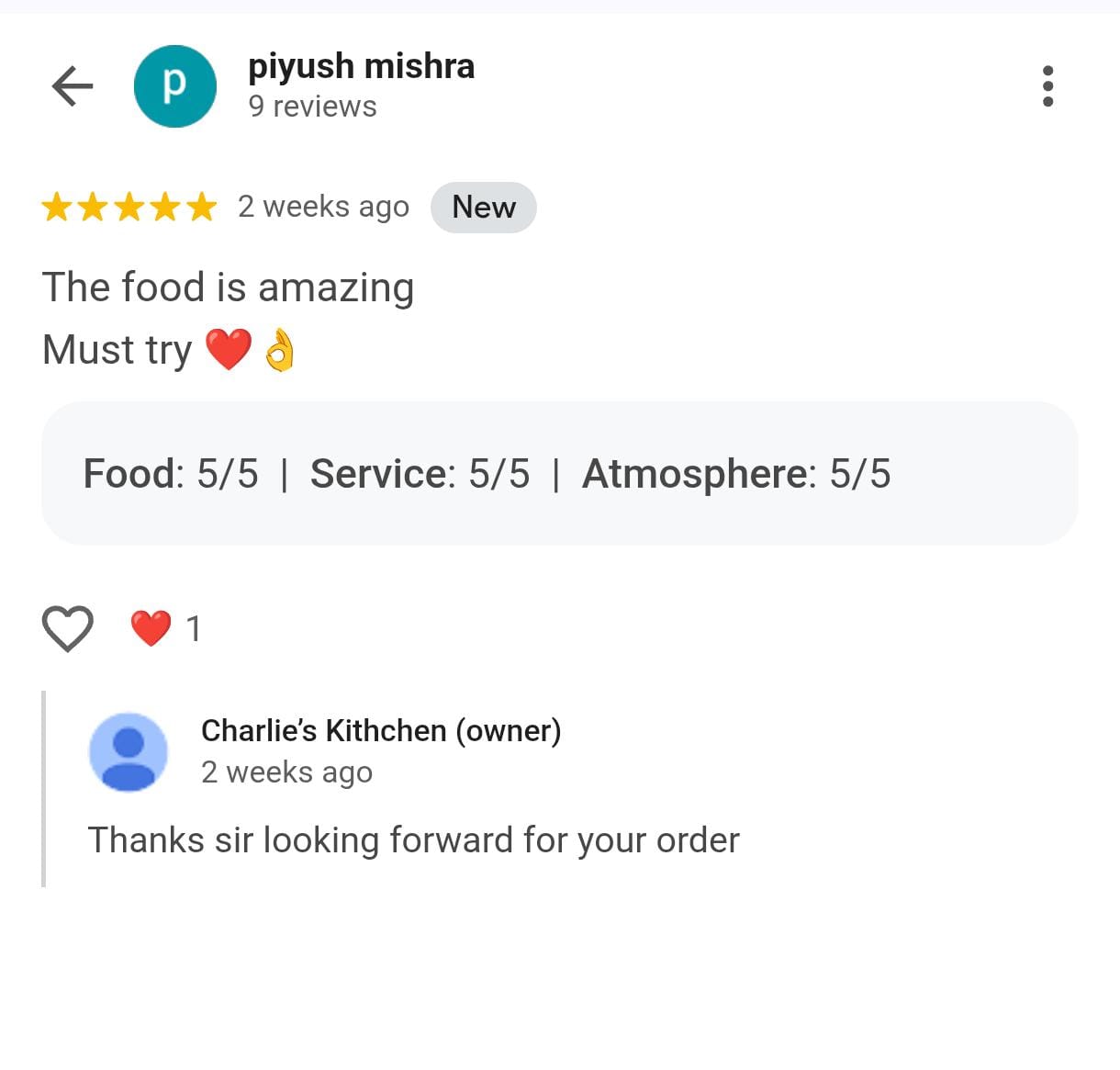The width and height of the screenshot is (1120, 1070).
Task: Open the three-dot overflow menu
Action: (1047, 86)
